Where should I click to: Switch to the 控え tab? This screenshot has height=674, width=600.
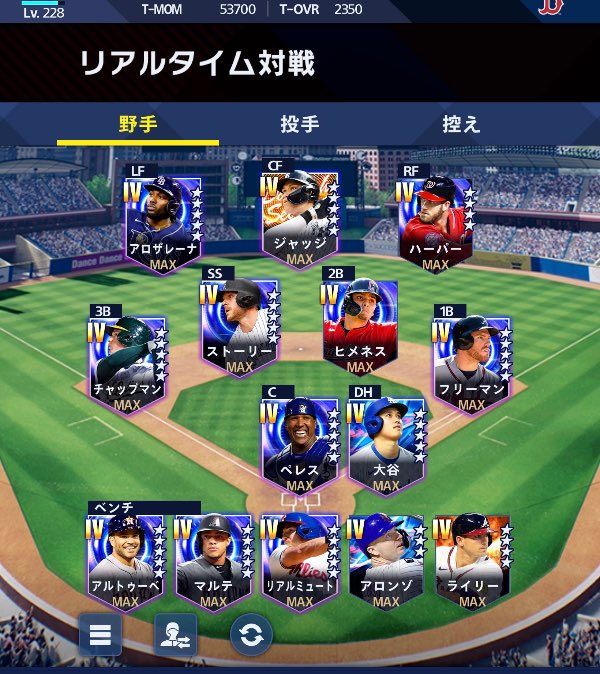click(x=461, y=124)
